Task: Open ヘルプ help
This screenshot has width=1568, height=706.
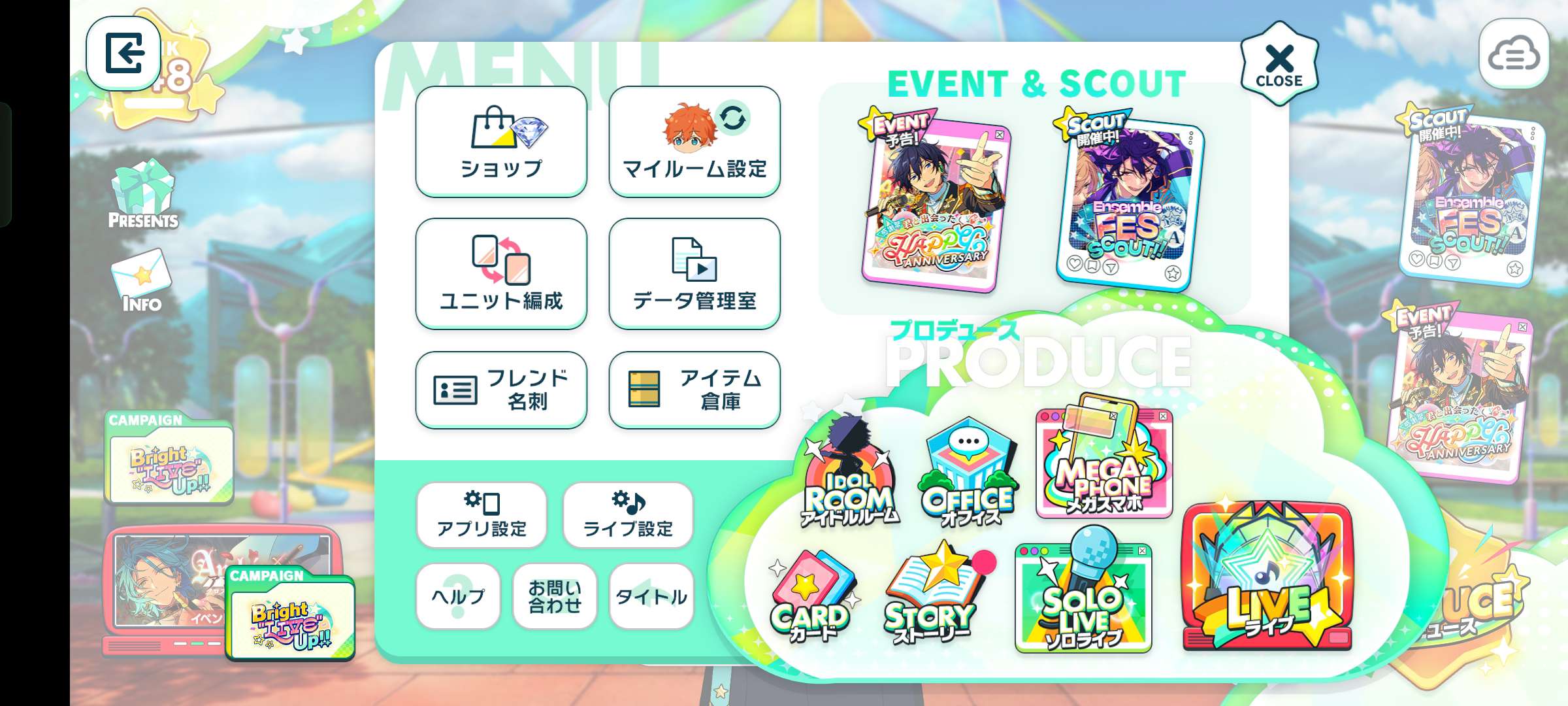Action: click(x=458, y=596)
